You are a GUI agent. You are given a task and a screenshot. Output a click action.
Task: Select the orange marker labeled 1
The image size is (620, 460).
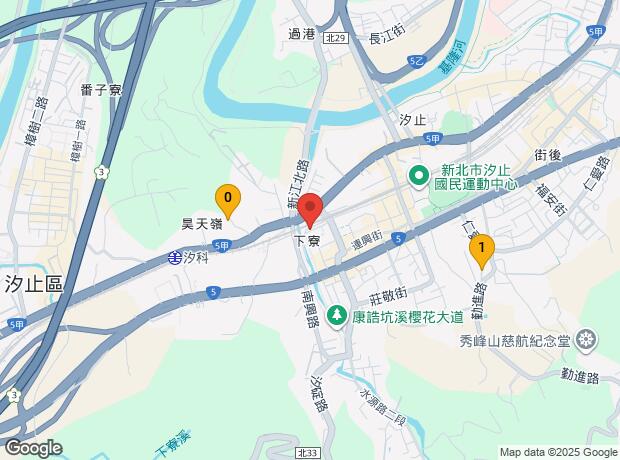[x=482, y=250]
